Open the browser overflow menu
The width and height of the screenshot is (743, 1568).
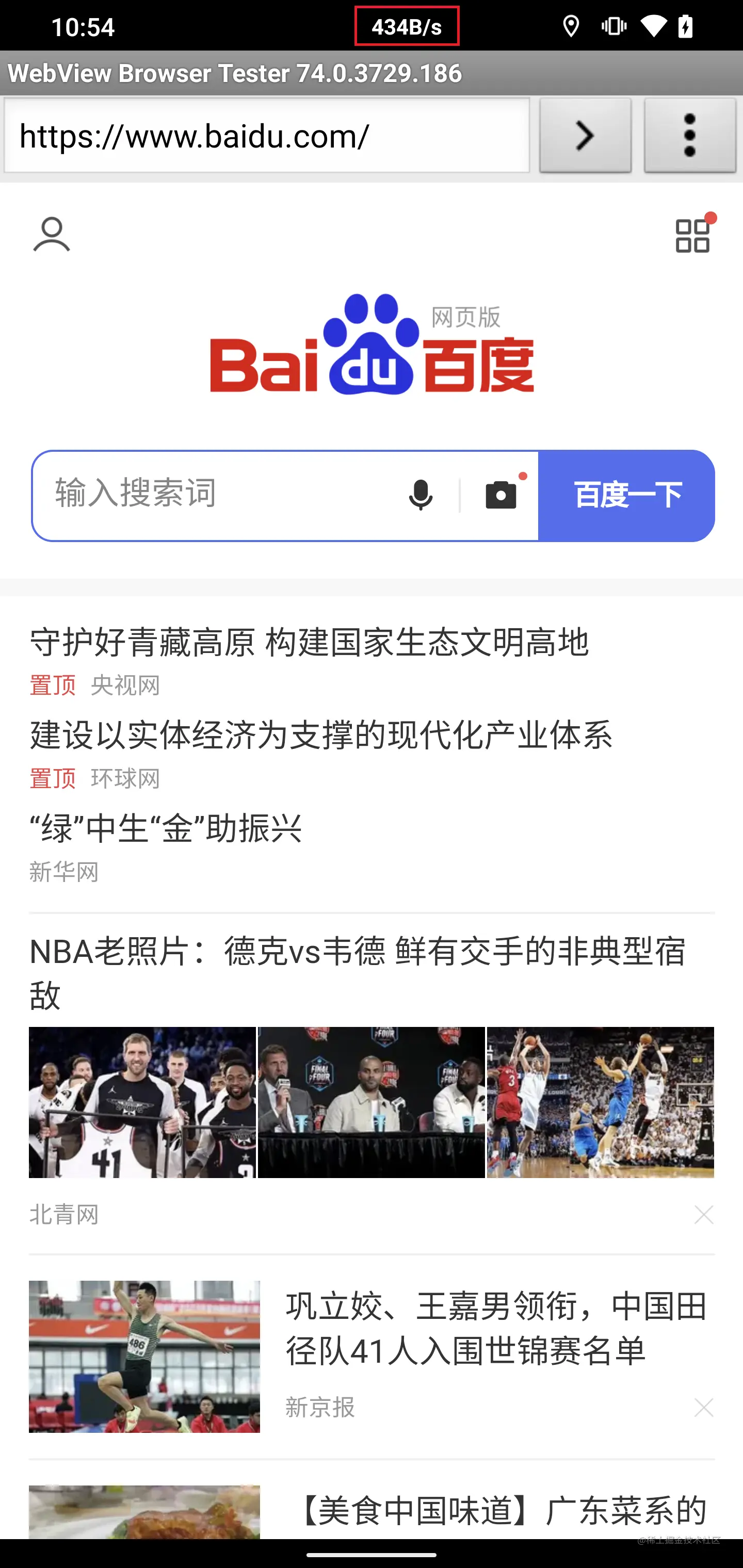(x=690, y=135)
